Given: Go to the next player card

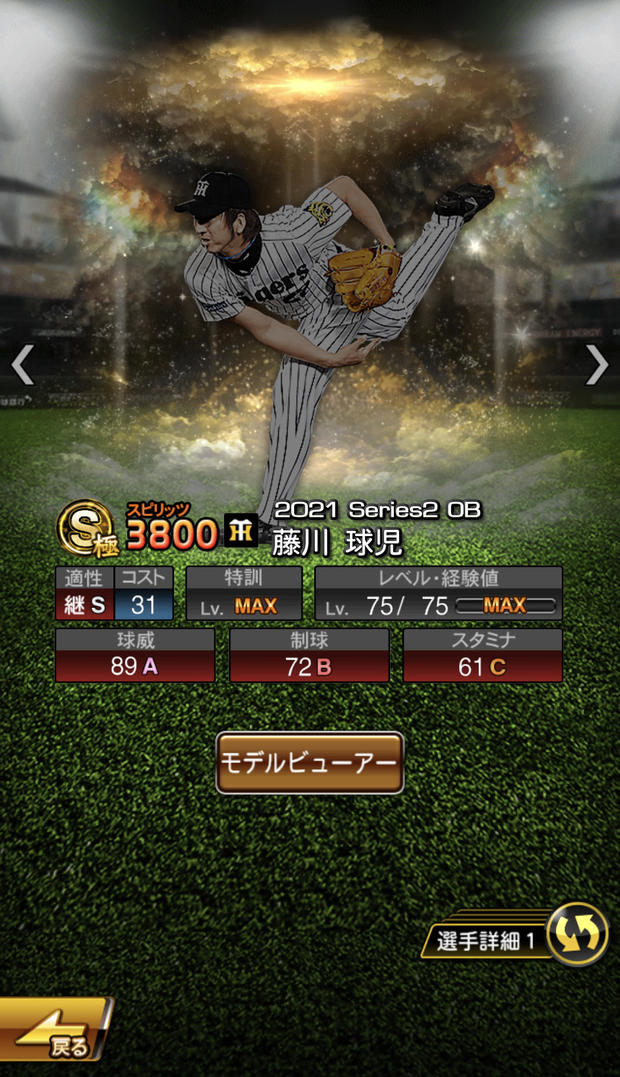Looking at the screenshot, I should coord(596,364).
